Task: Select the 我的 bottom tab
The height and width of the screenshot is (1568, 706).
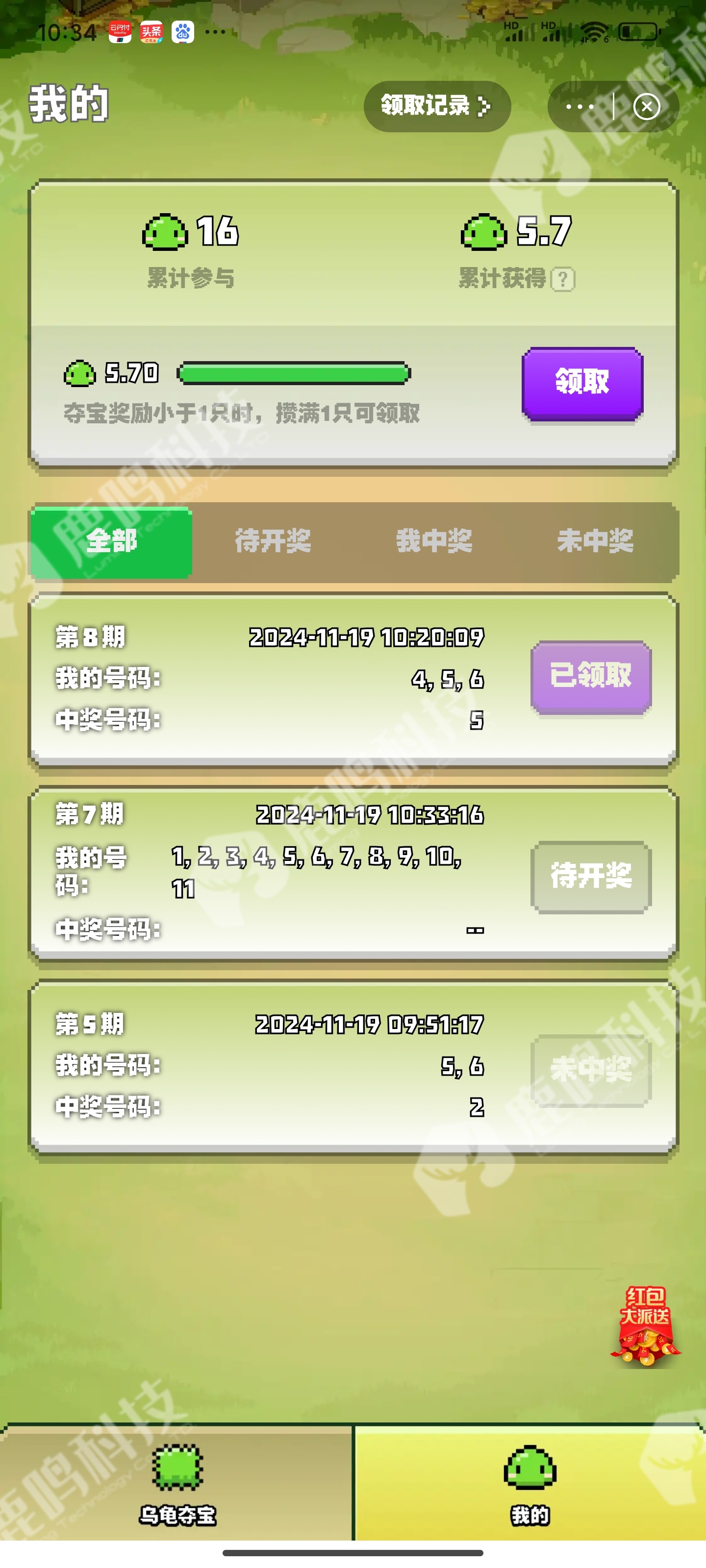Action: (529, 1484)
